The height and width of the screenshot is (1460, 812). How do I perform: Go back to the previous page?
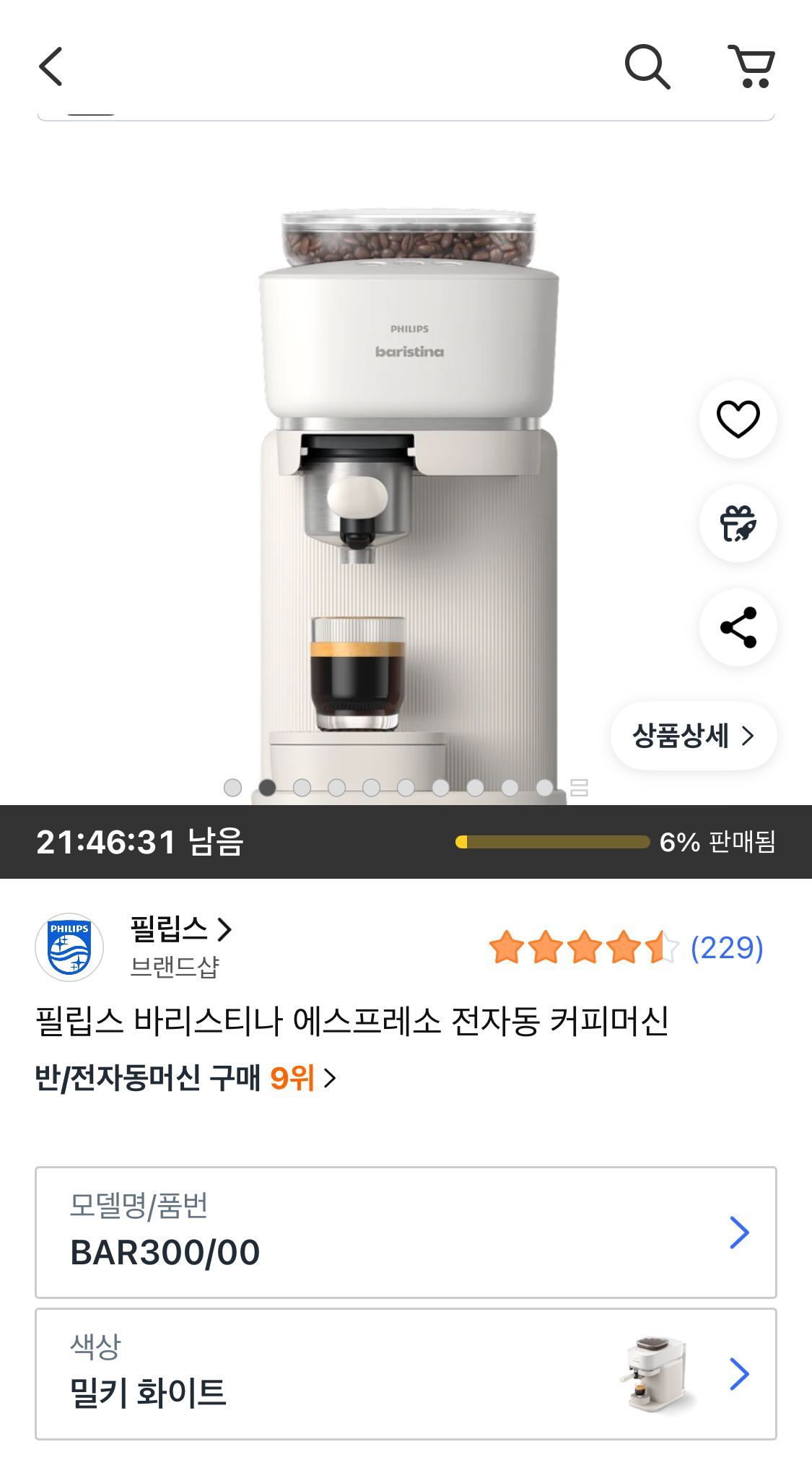pyautogui.click(x=51, y=66)
